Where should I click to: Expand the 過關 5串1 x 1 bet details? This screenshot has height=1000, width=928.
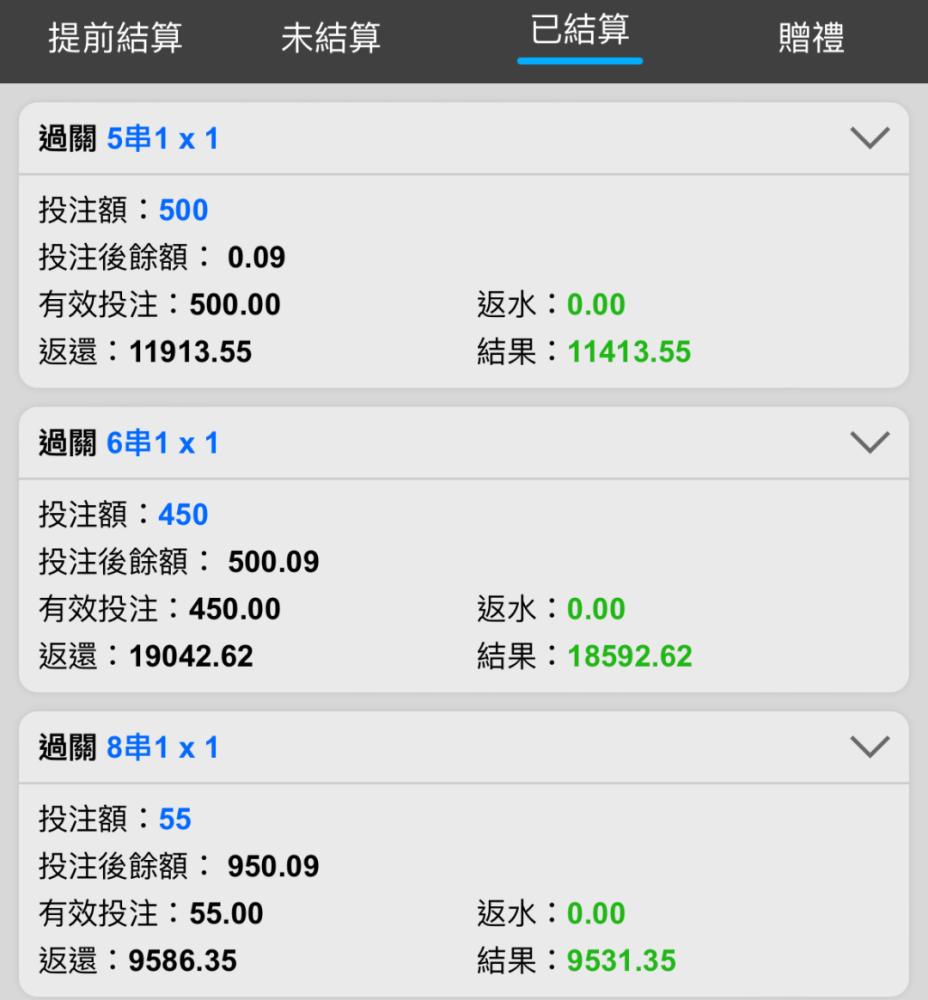point(867,139)
